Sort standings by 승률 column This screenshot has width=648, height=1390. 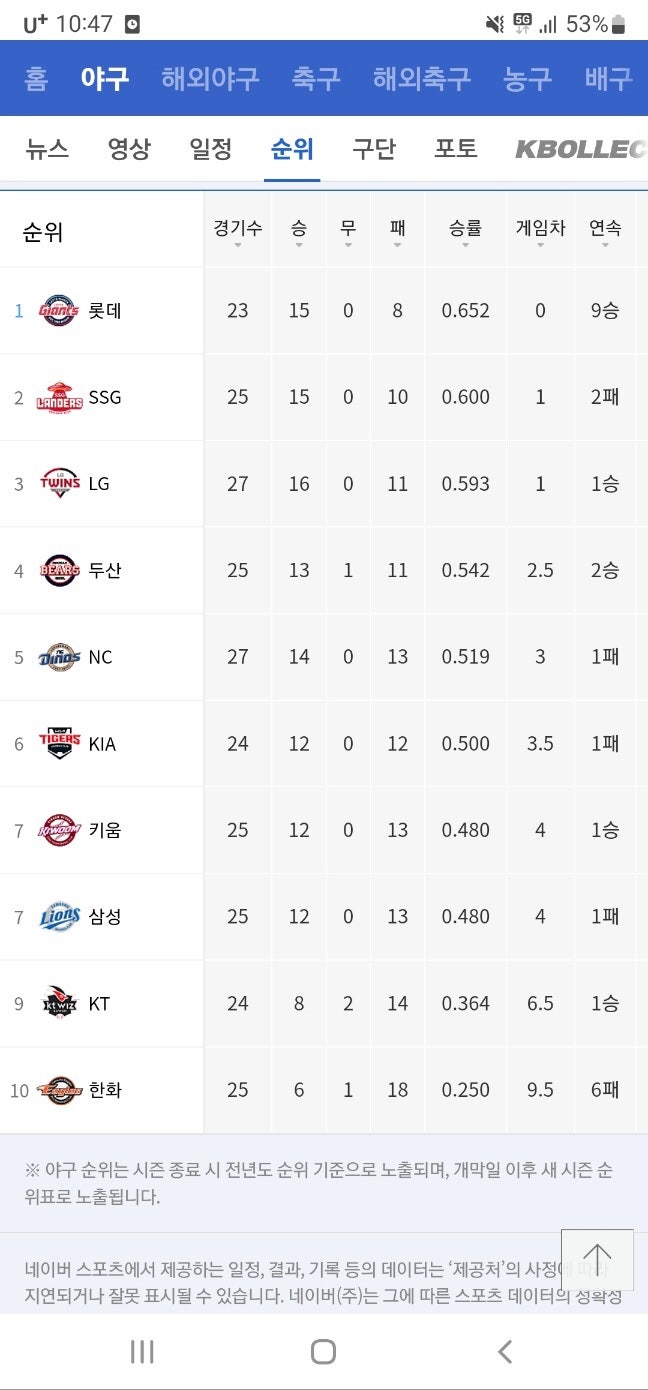(x=466, y=232)
